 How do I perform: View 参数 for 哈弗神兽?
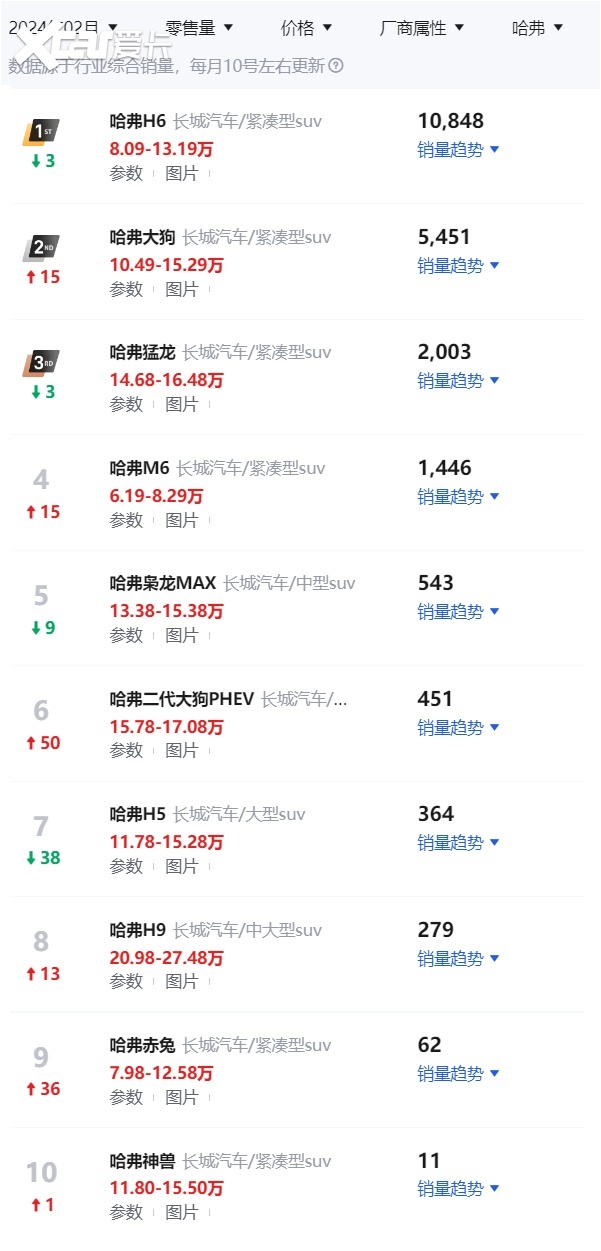126,1213
